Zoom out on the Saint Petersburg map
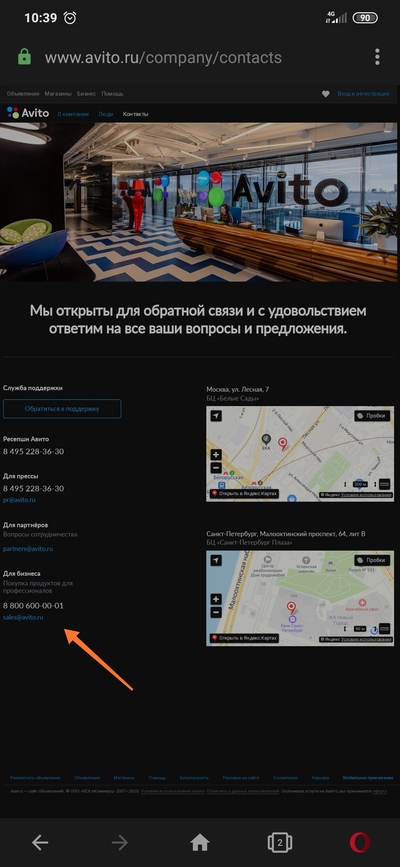 (x=216, y=612)
